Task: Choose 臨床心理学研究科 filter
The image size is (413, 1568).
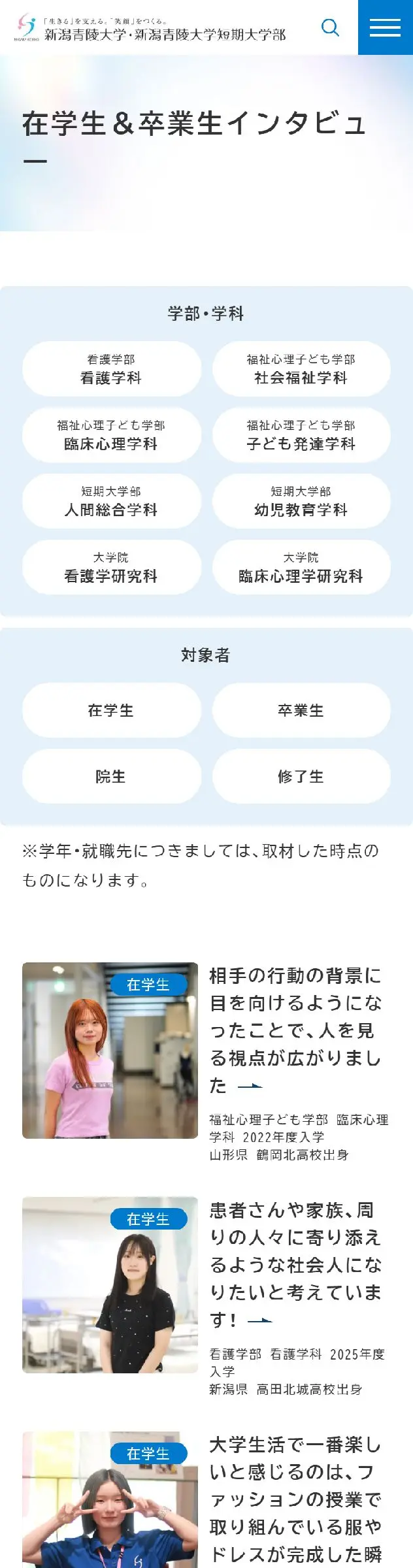Action: 301,567
